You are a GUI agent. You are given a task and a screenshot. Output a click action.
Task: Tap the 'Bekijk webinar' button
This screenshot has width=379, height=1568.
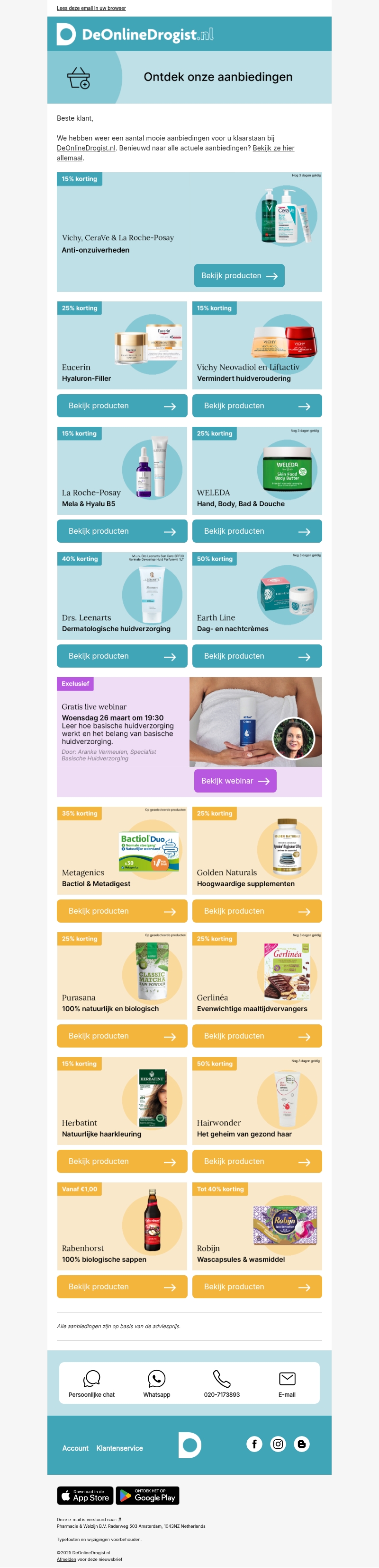235,781
